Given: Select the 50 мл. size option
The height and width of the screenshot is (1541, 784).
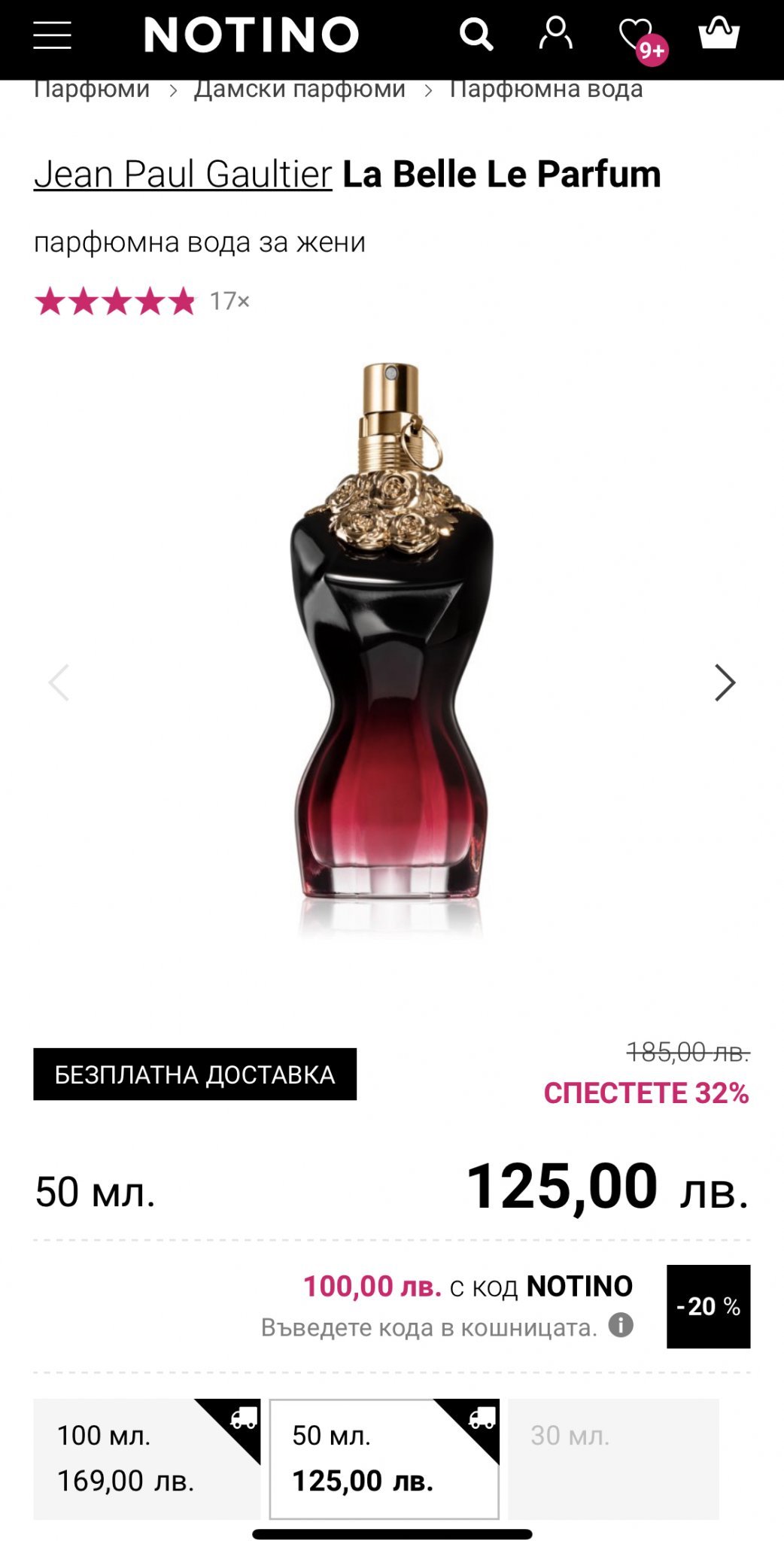Looking at the screenshot, I should (x=384, y=1458).
